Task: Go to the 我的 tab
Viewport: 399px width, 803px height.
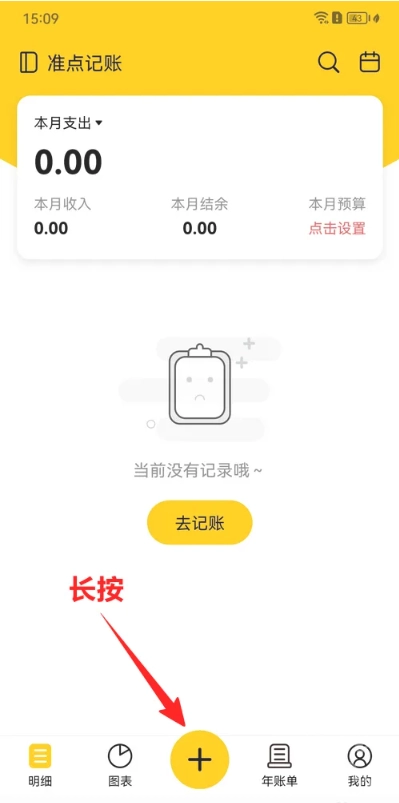Action: [x=360, y=765]
